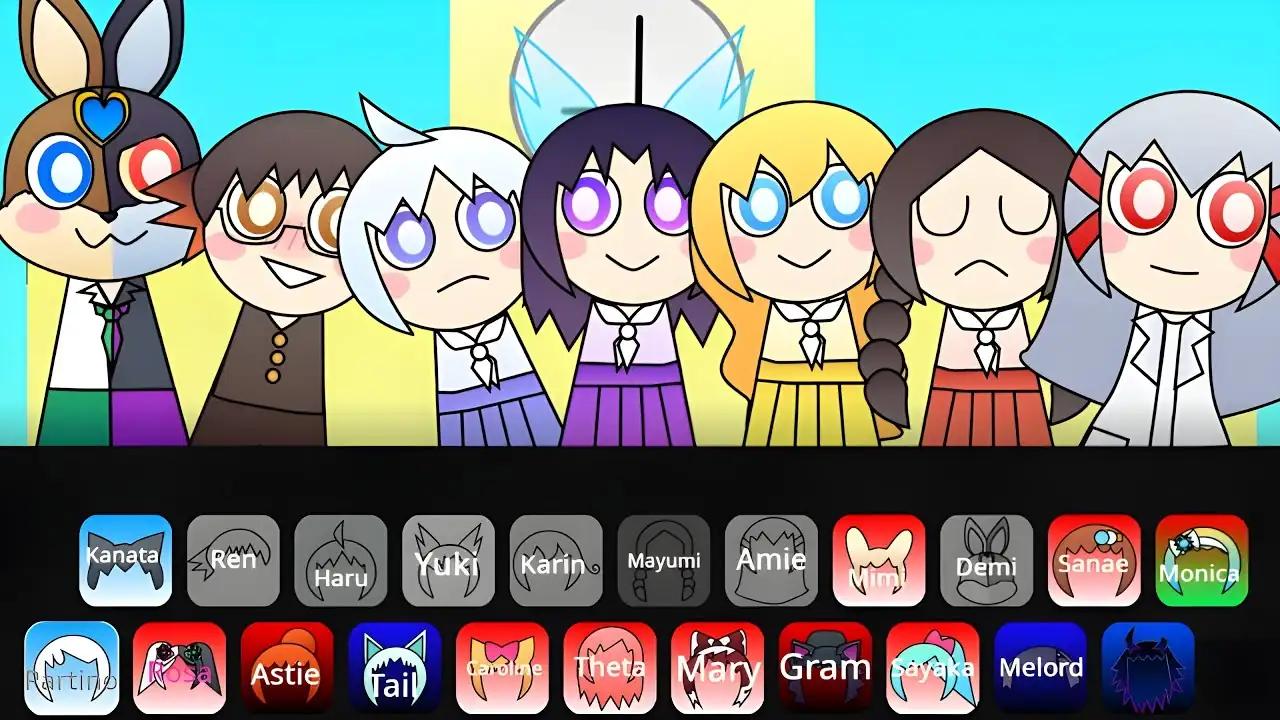Select the Partino character icon

(72, 668)
